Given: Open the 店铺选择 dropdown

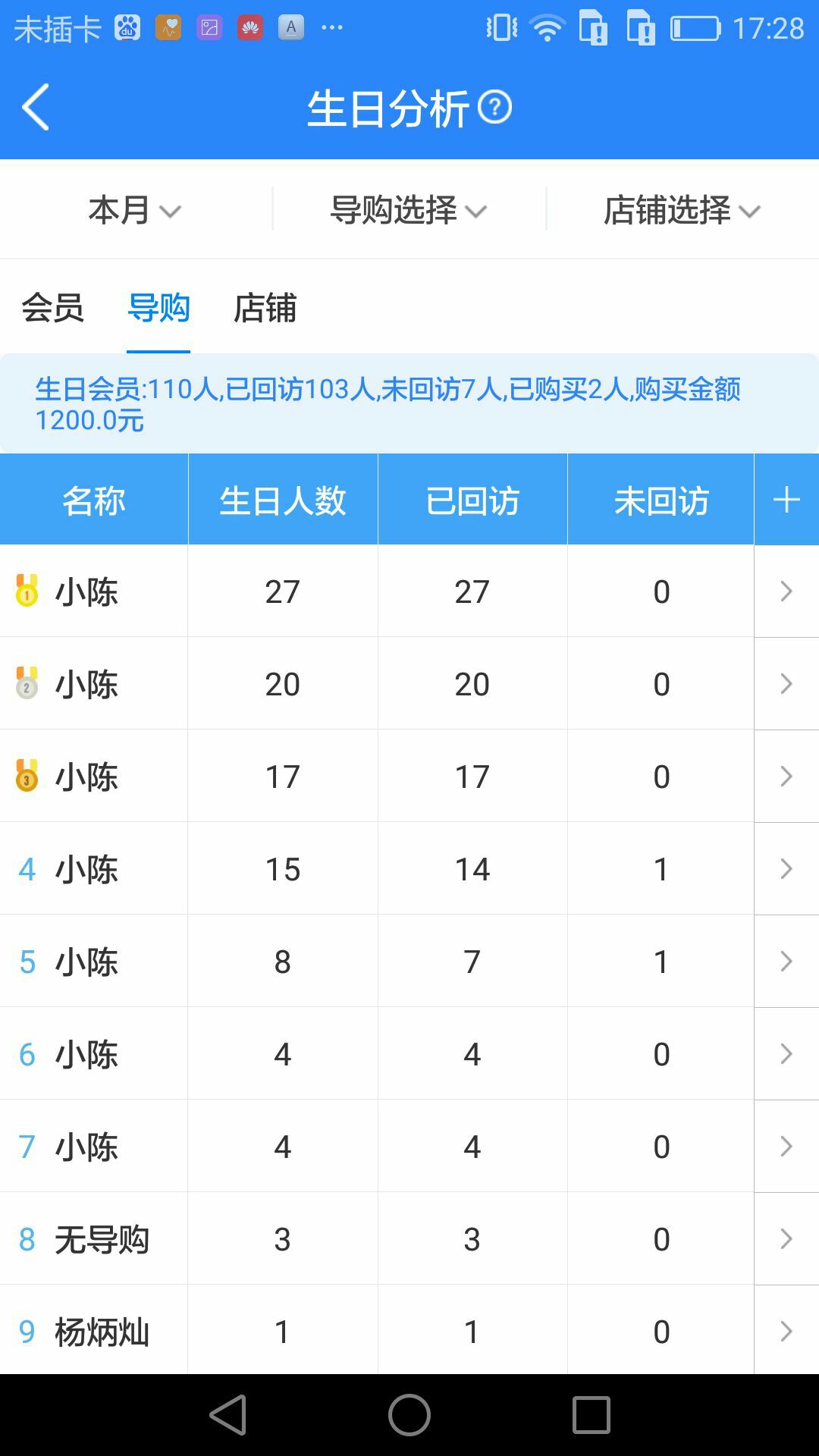Looking at the screenshot, I should point(682,210).
